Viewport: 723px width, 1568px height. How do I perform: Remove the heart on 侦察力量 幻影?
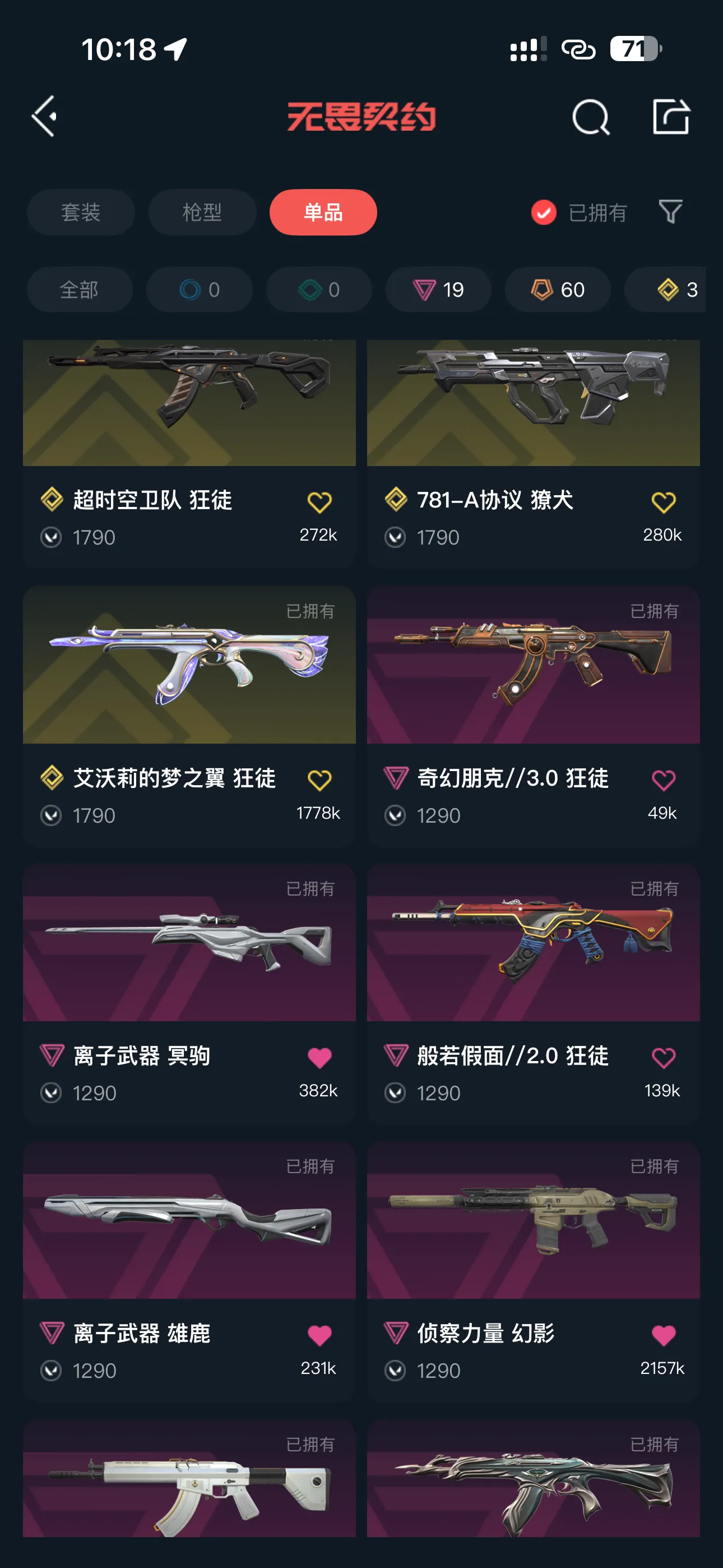point(662,1335)
